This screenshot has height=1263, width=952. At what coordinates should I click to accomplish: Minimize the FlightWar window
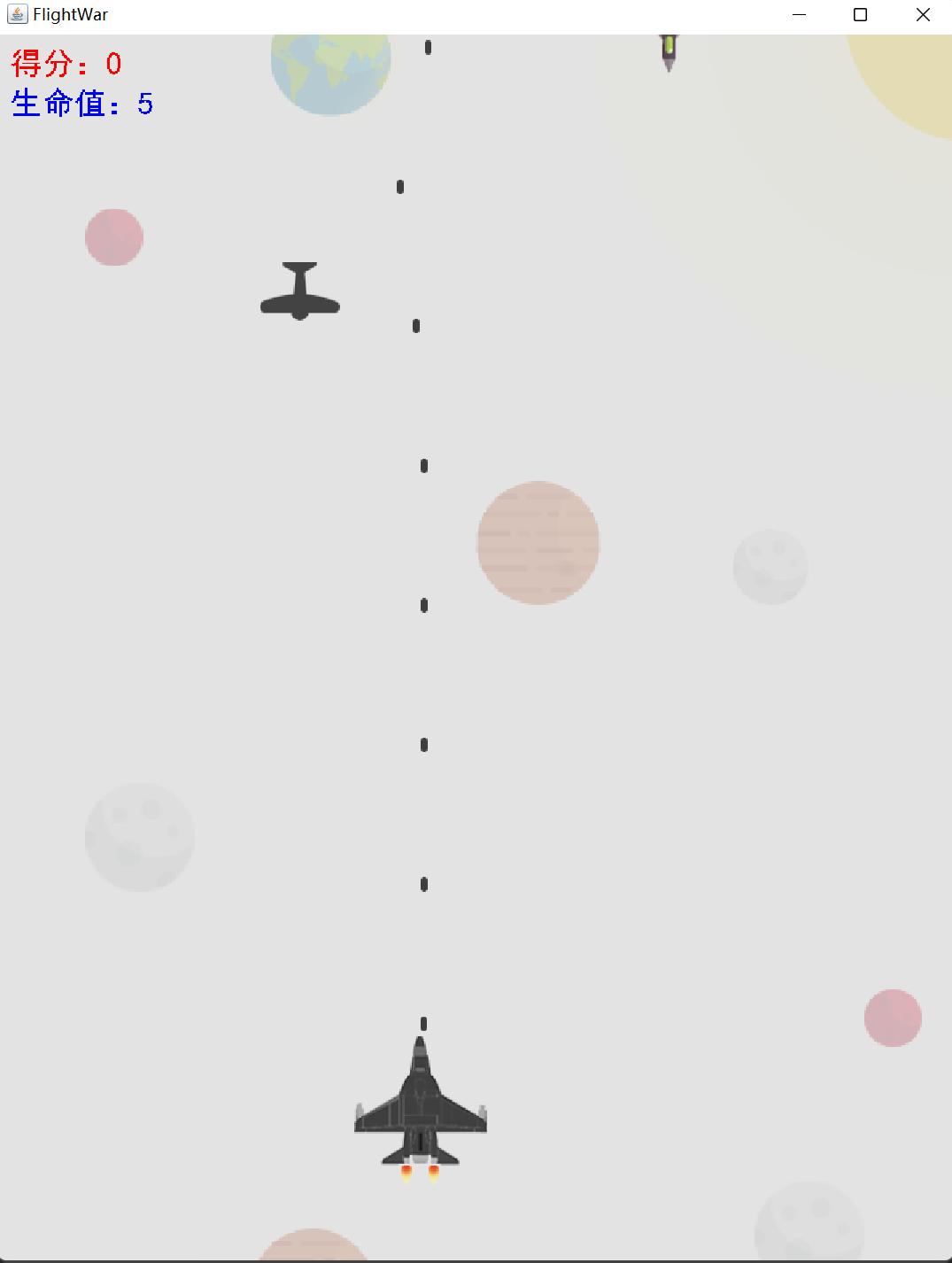799,15
